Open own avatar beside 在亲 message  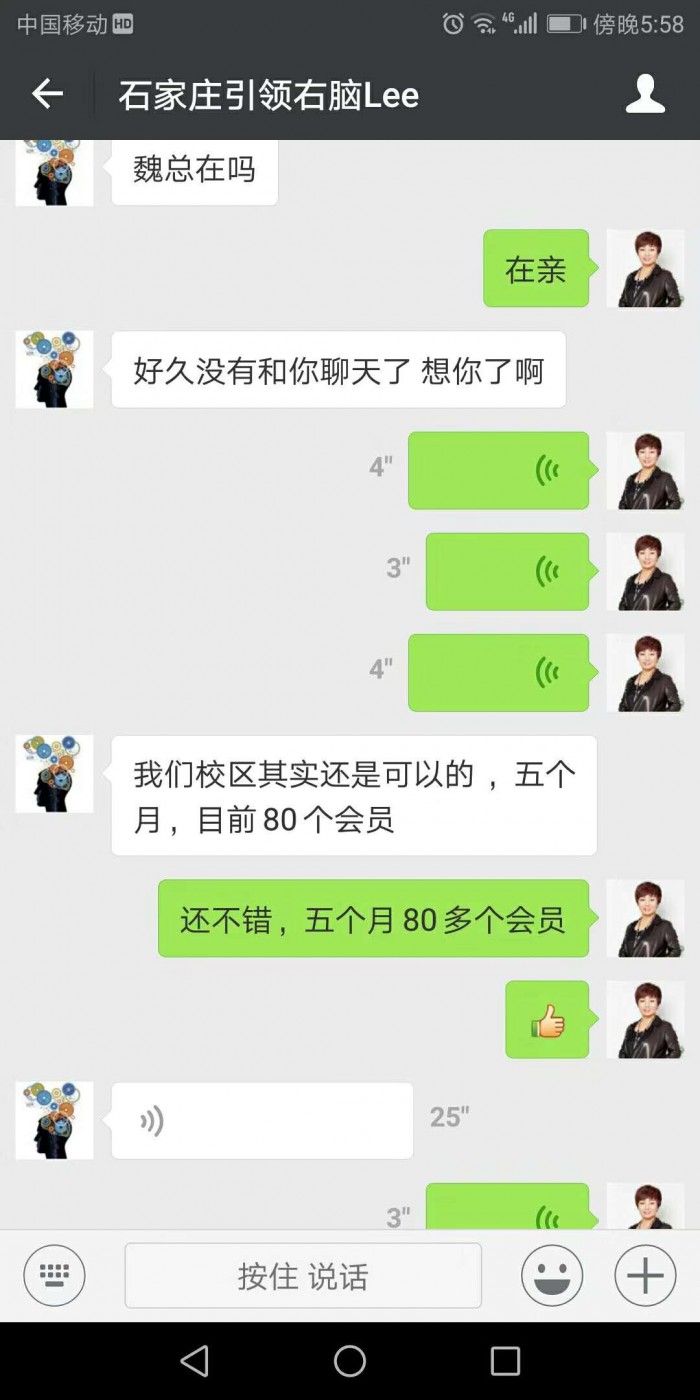[x=645, y=268]
